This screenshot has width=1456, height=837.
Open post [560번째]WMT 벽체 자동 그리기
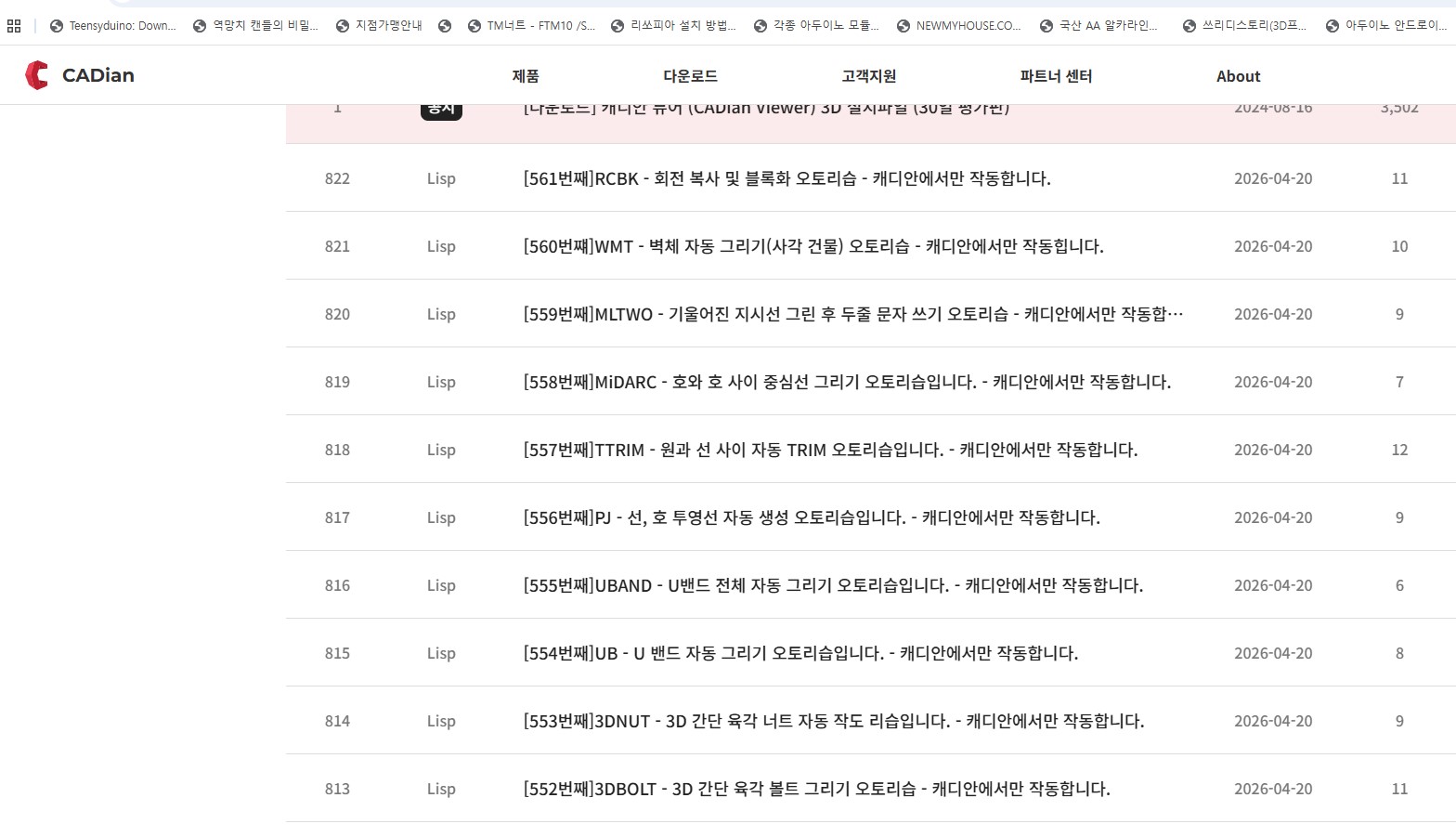pos(812,246)
